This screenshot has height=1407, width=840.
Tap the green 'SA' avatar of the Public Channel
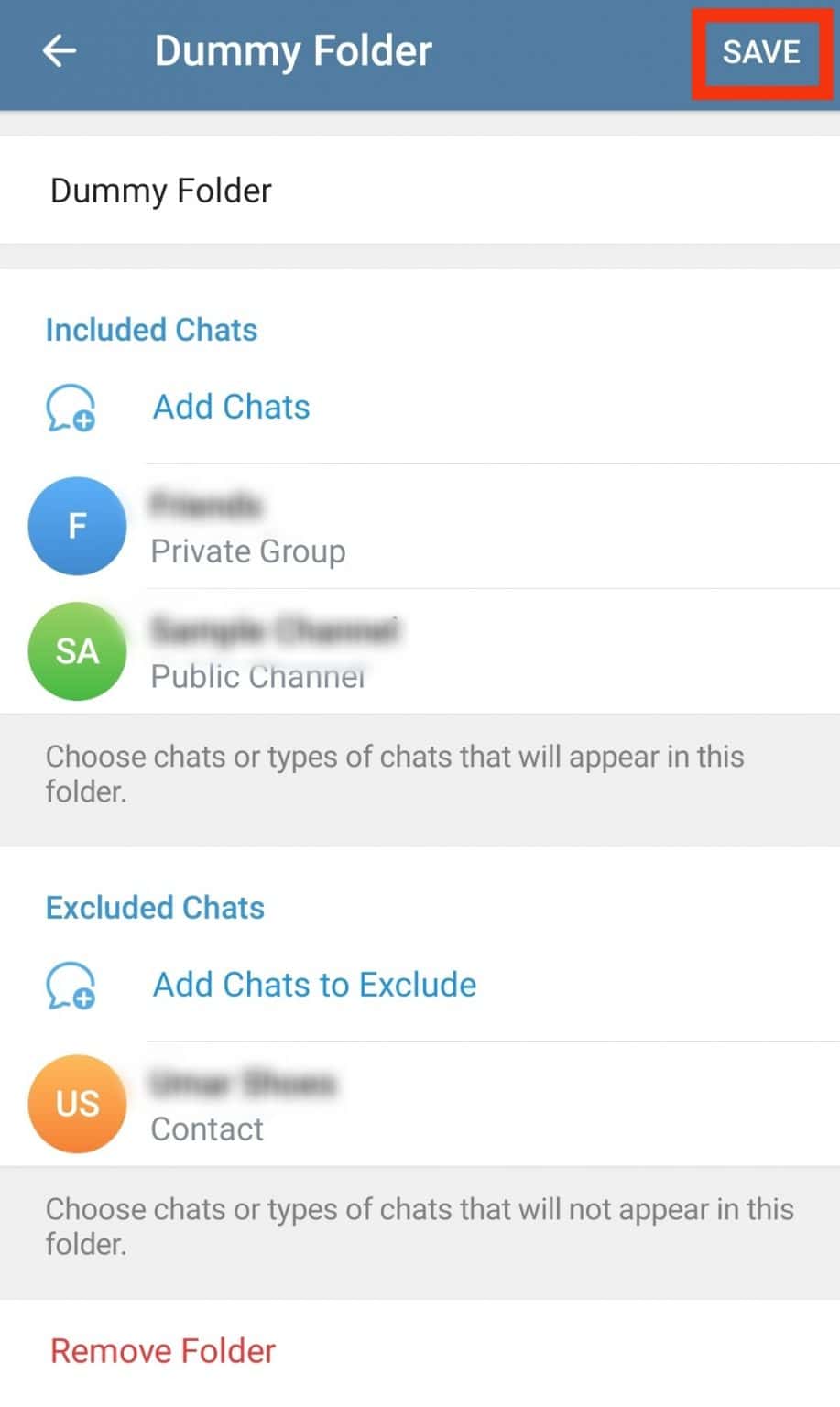coord(77,651)
